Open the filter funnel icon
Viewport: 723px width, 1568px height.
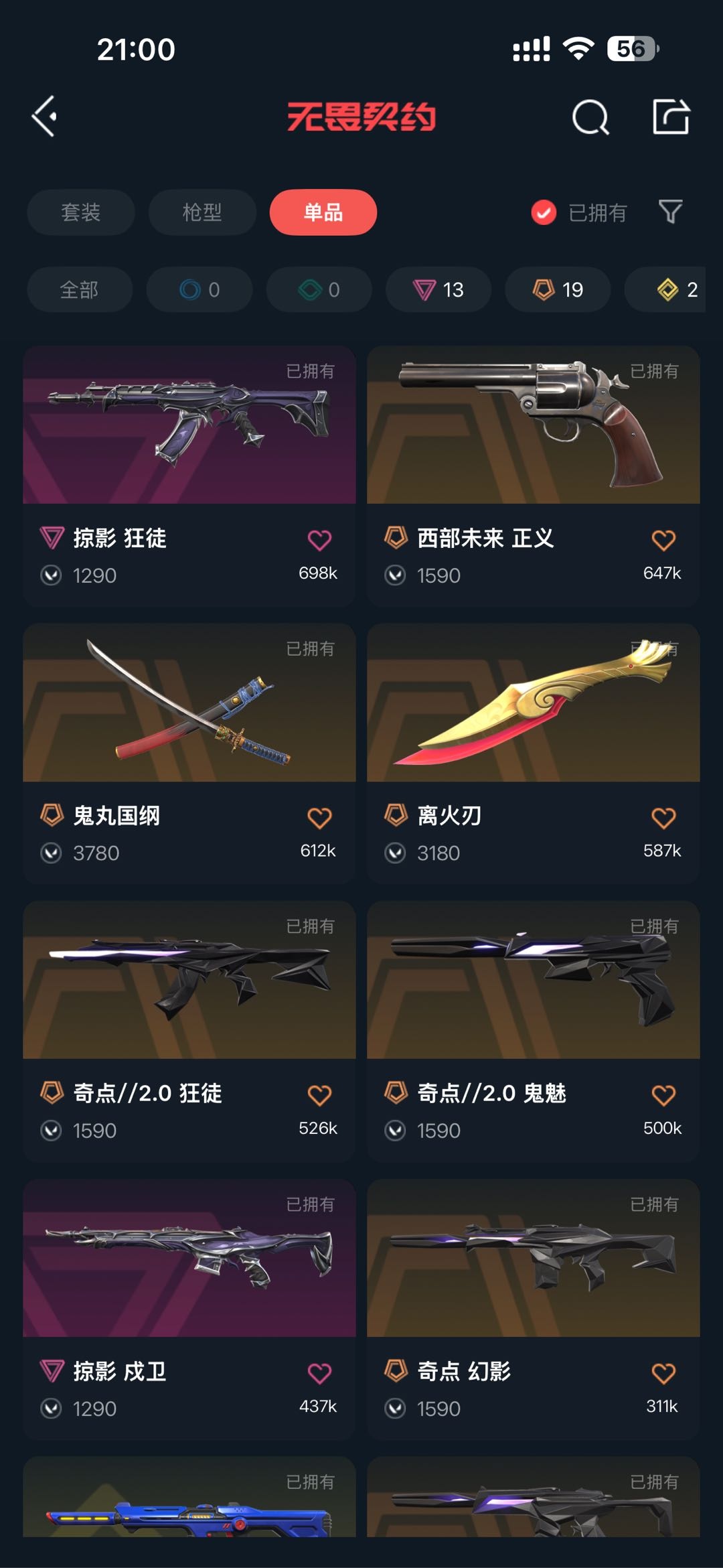tap(670, 212)
